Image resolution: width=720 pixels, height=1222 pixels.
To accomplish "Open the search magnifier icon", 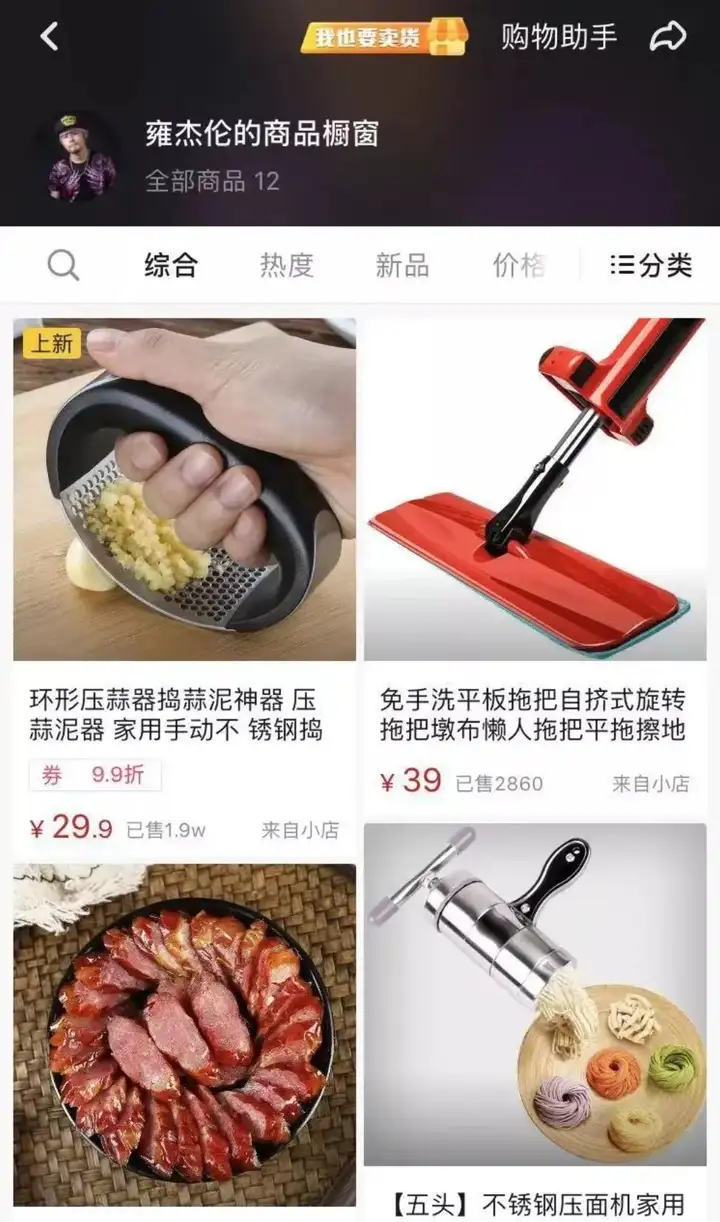I will coord(63,265).
